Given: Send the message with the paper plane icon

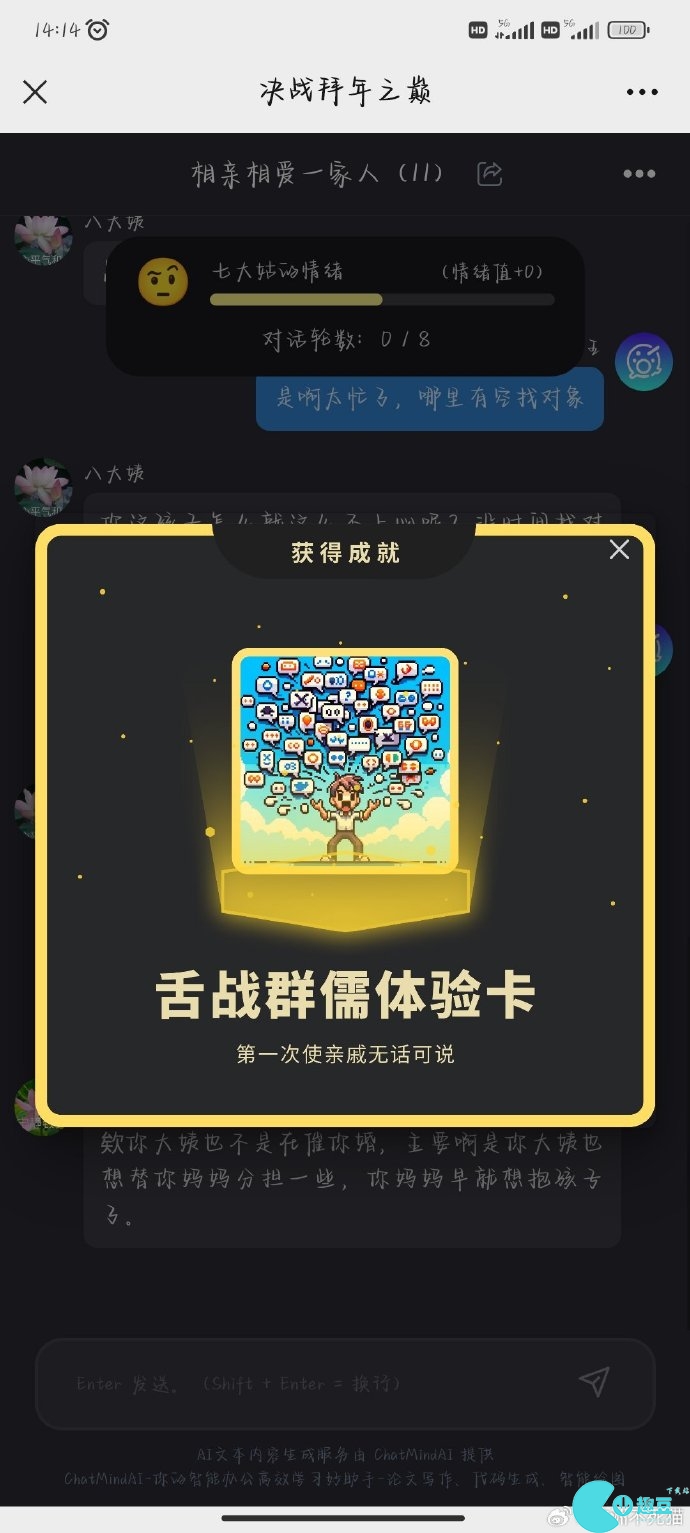Looking at the screenshot, I should (x=594, y=1382).
